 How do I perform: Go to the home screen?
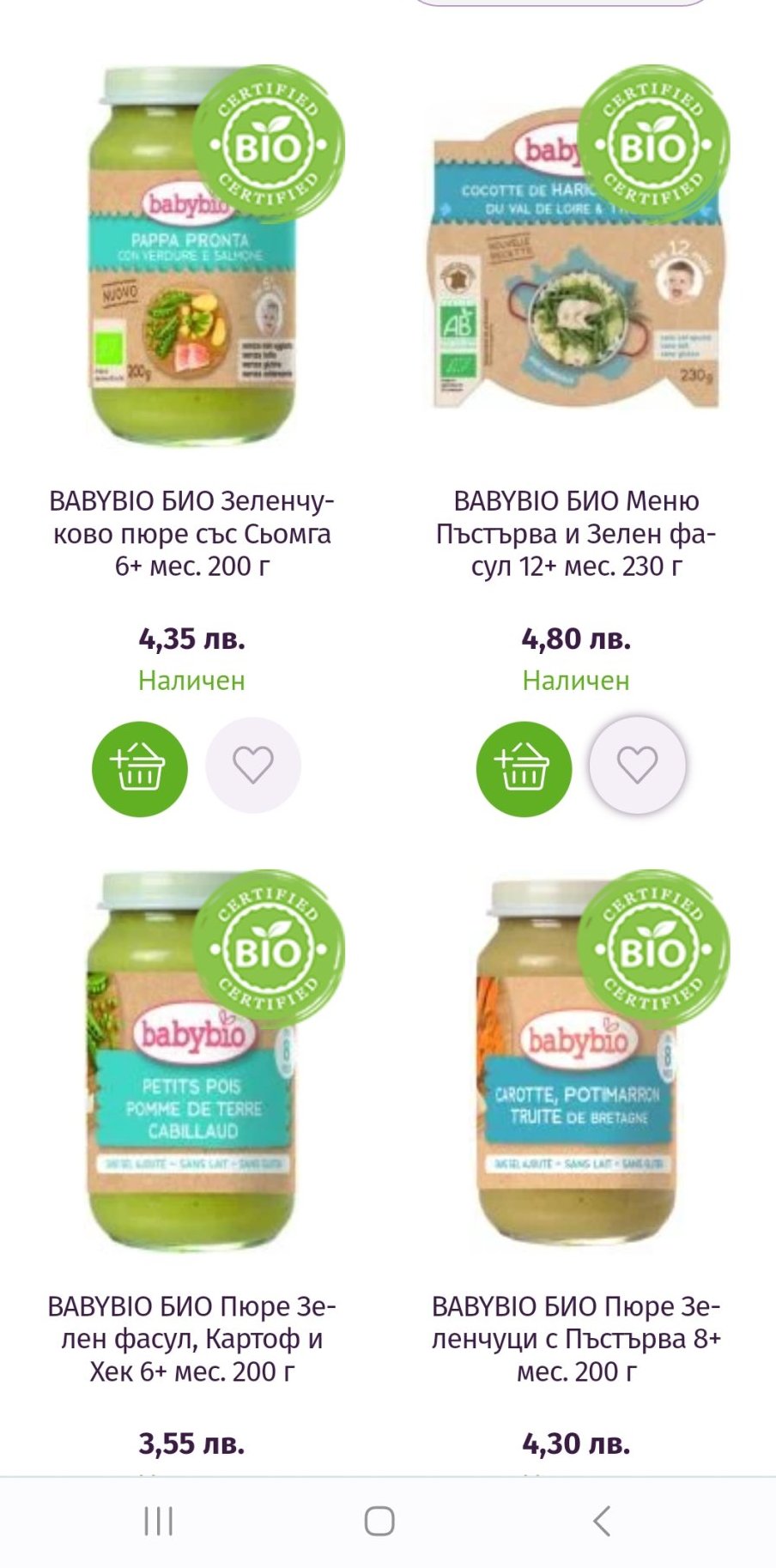(x=379, y=1521)
